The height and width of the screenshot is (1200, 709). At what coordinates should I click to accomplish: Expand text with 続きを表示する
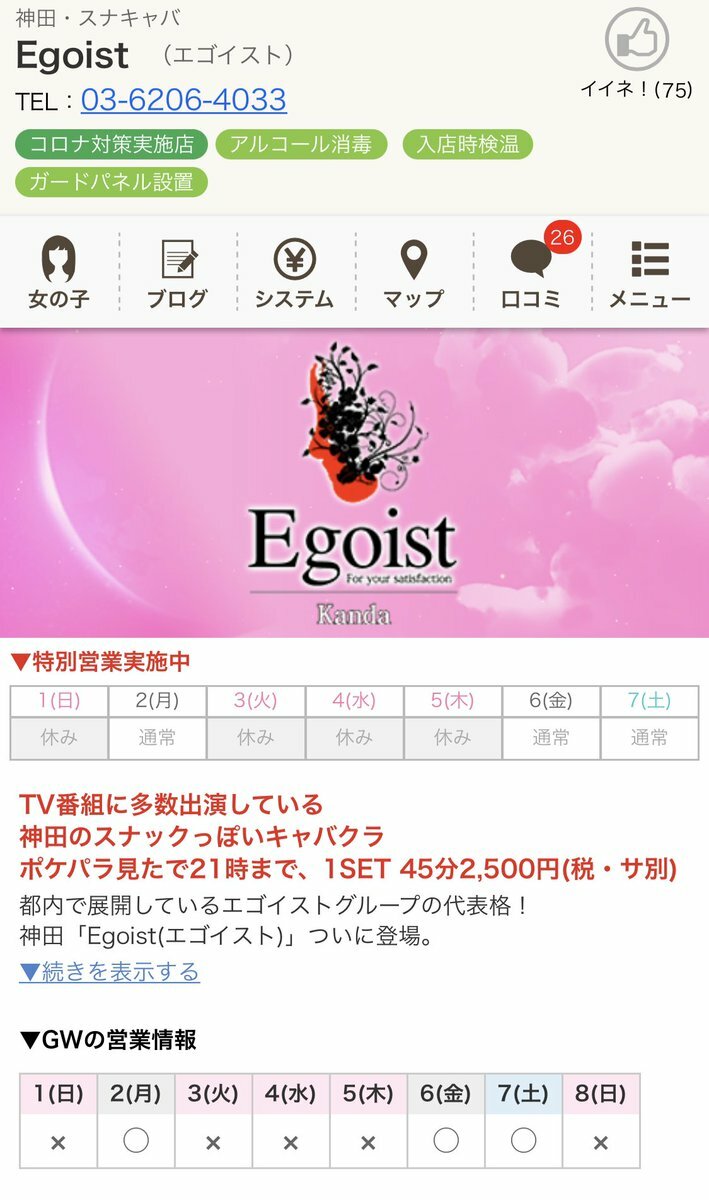(109, 972)
